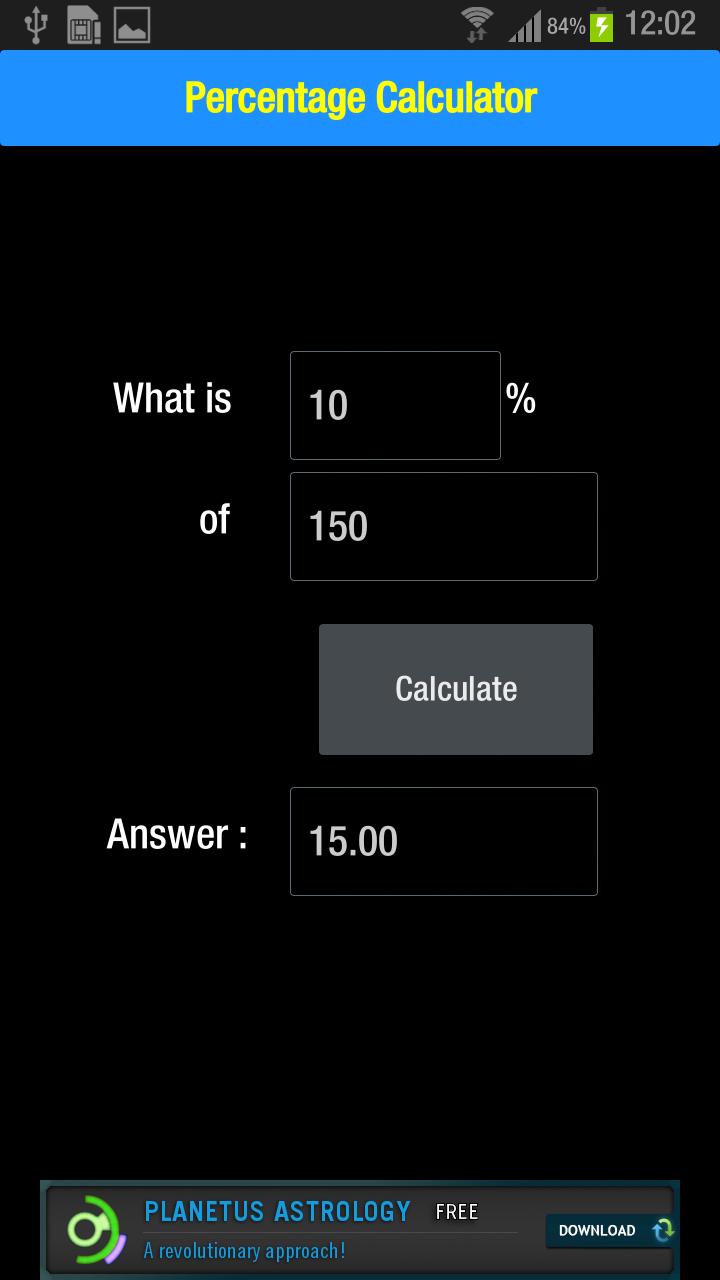Select the SIM card notification icon
This screenshot has height=1280, width=720.
point(83,23)
